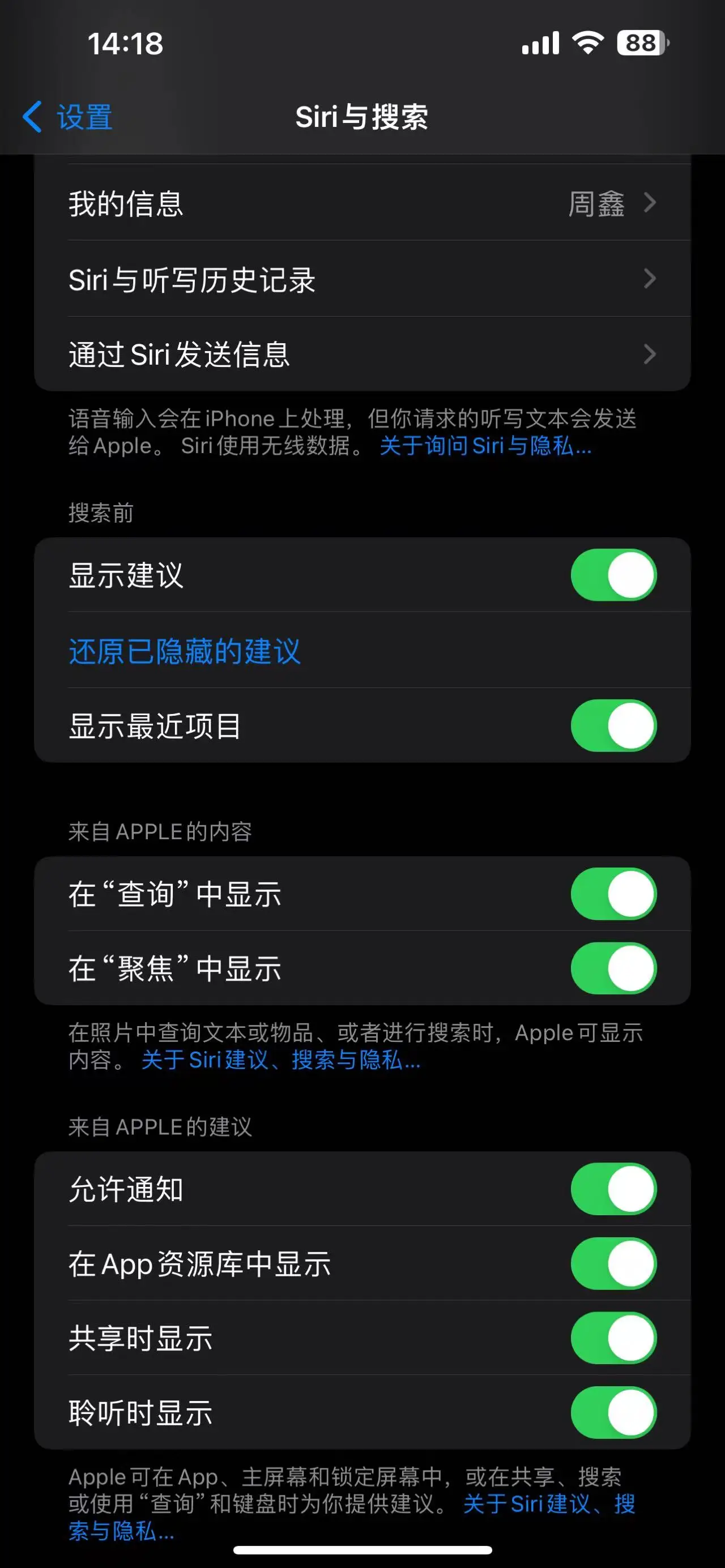
Task: Tap the Wi-Fi status icon
Action: 586,43
